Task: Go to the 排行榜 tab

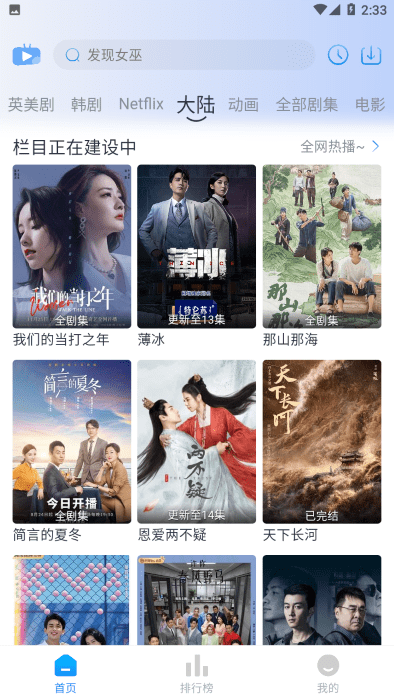Action: click(x=197, y=674)
